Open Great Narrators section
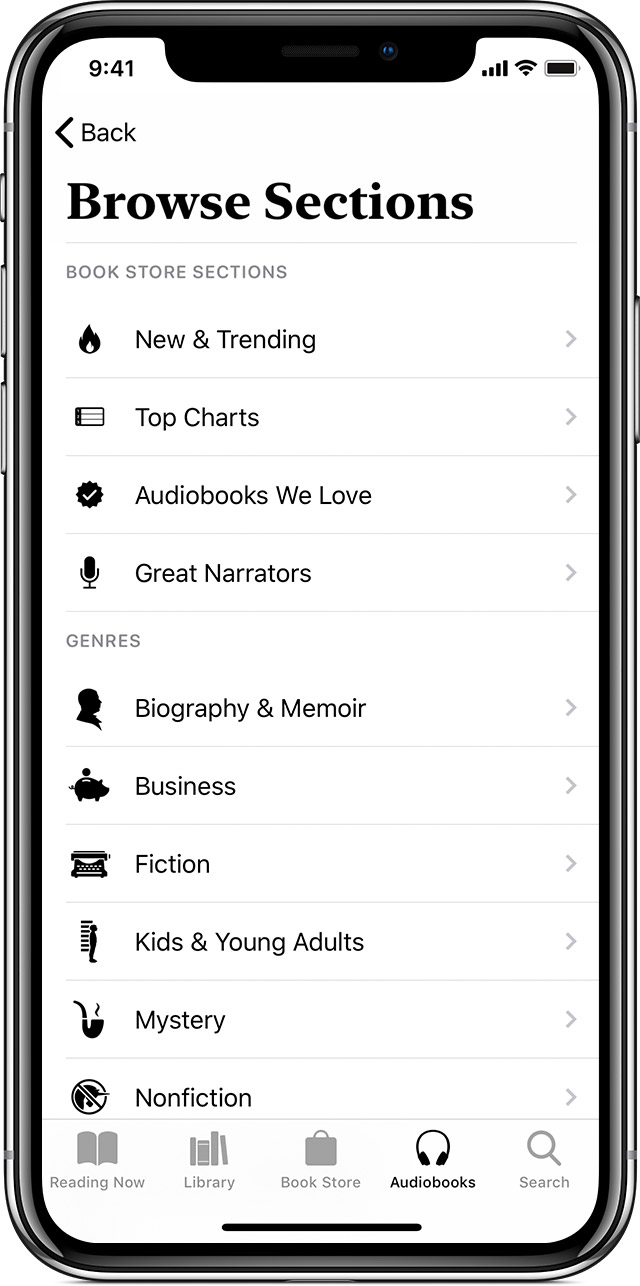 point(320,574)
